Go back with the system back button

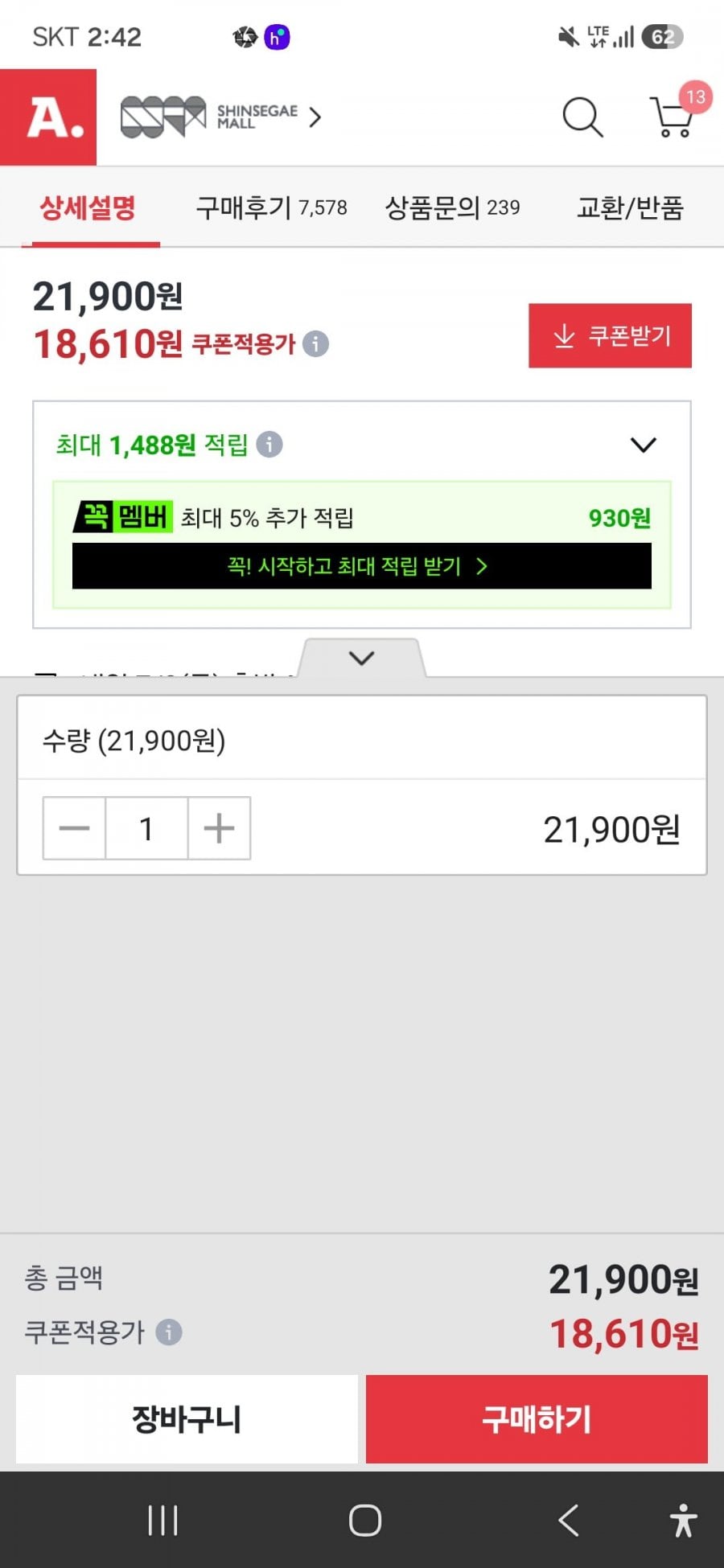568,1520
